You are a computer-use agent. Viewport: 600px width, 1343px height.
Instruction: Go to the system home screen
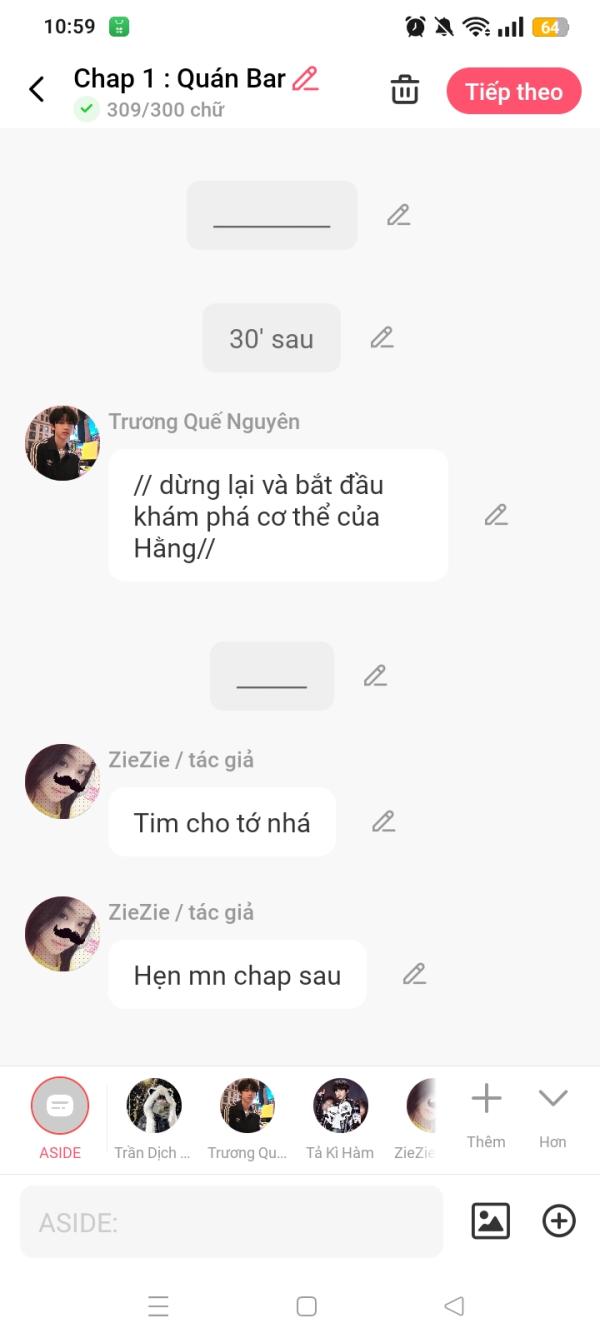pos(307,1306)
